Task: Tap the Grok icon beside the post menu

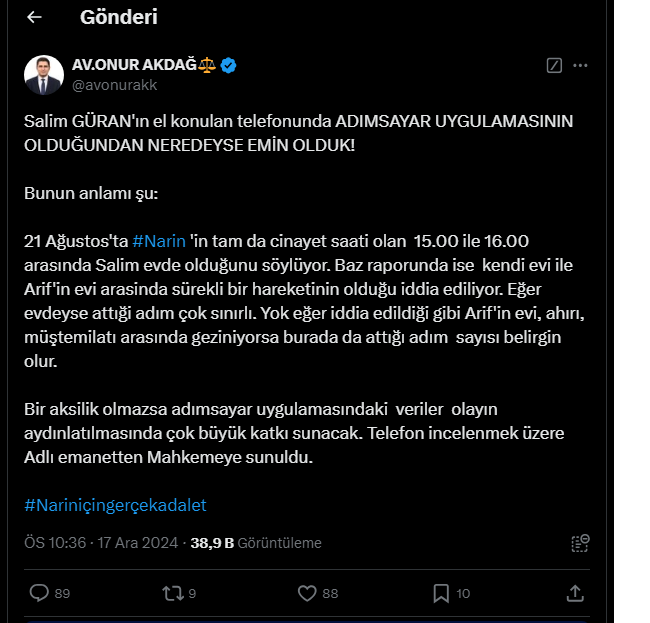Action: pyautogui.click(x=554, y=65)
